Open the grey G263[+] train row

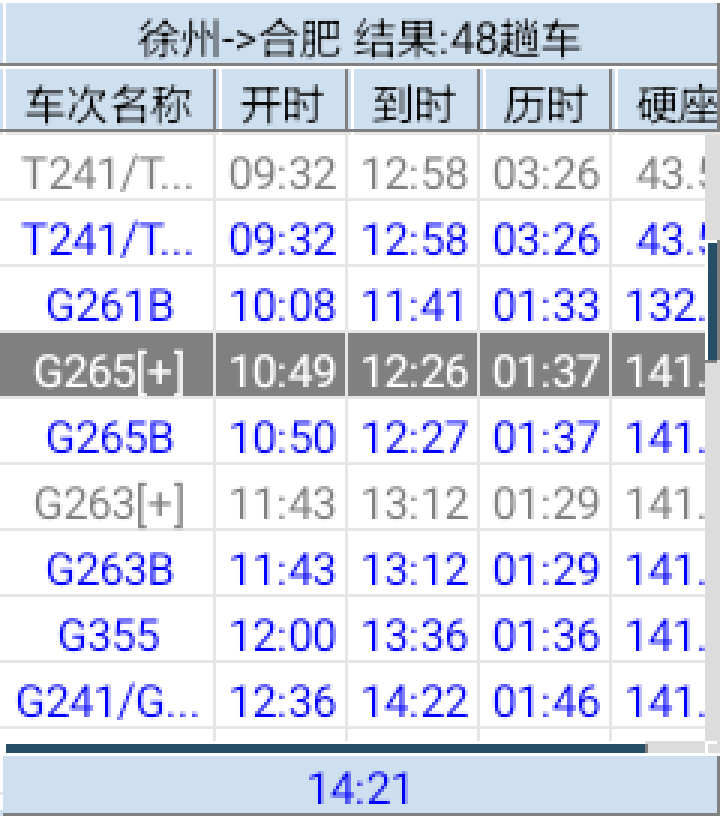click(x=110, y=503)
